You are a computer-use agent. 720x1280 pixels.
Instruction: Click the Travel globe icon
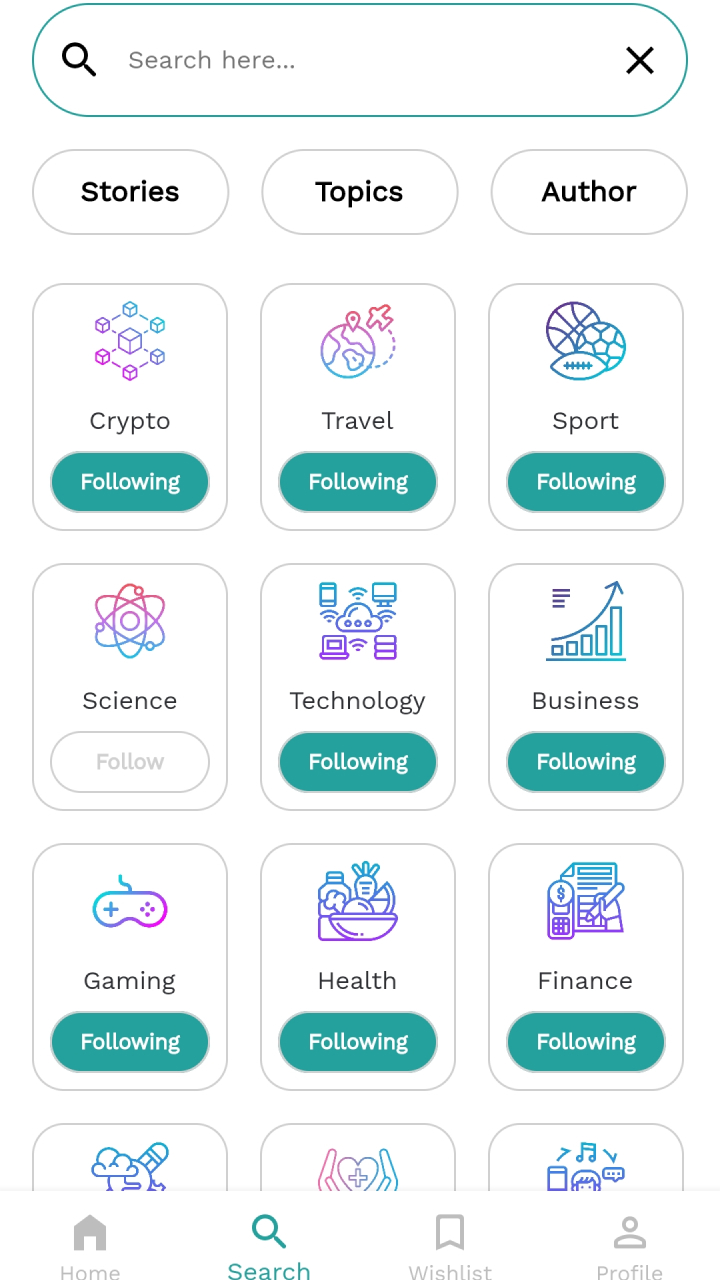[357, 341]
